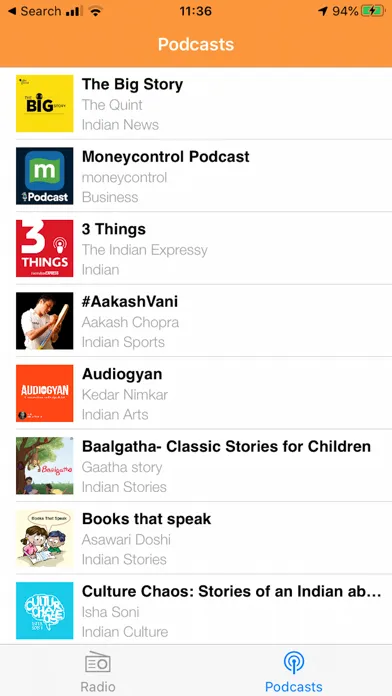Switch to the Radio tab

[x=98, y=671]
